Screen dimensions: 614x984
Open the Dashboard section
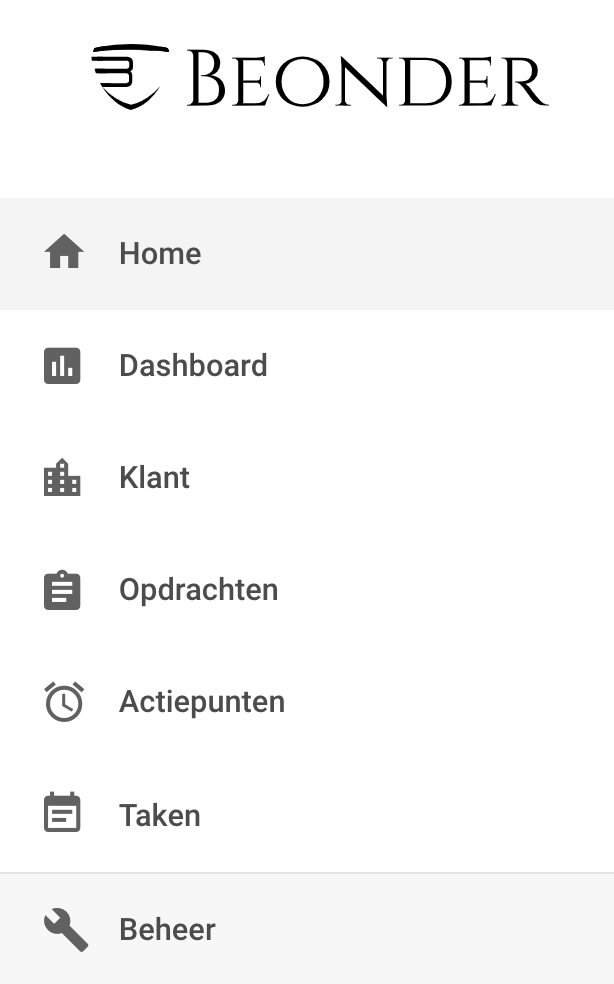pyautogui.click(x=192, y=366)
